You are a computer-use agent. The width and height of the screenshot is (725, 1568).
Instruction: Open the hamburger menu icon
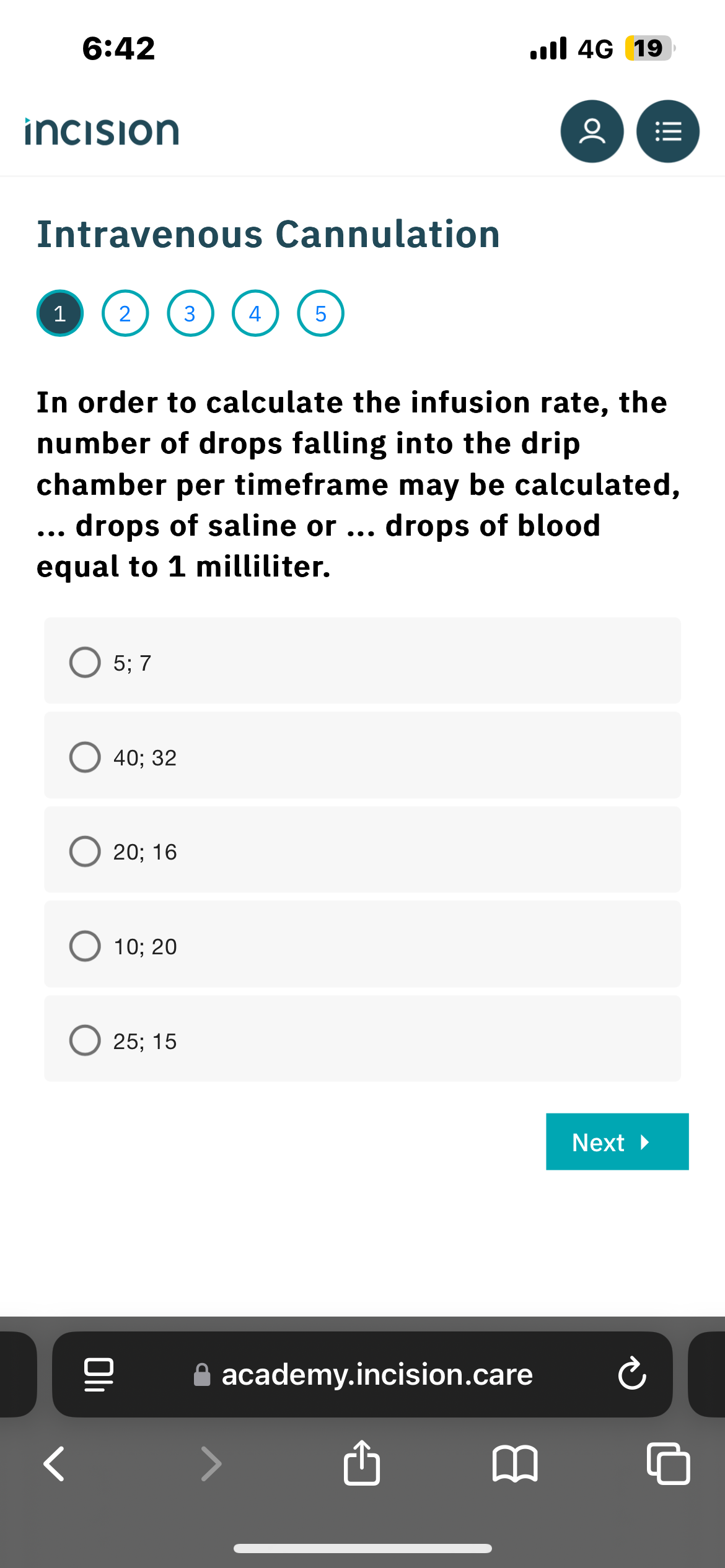[x=667, y=131]
